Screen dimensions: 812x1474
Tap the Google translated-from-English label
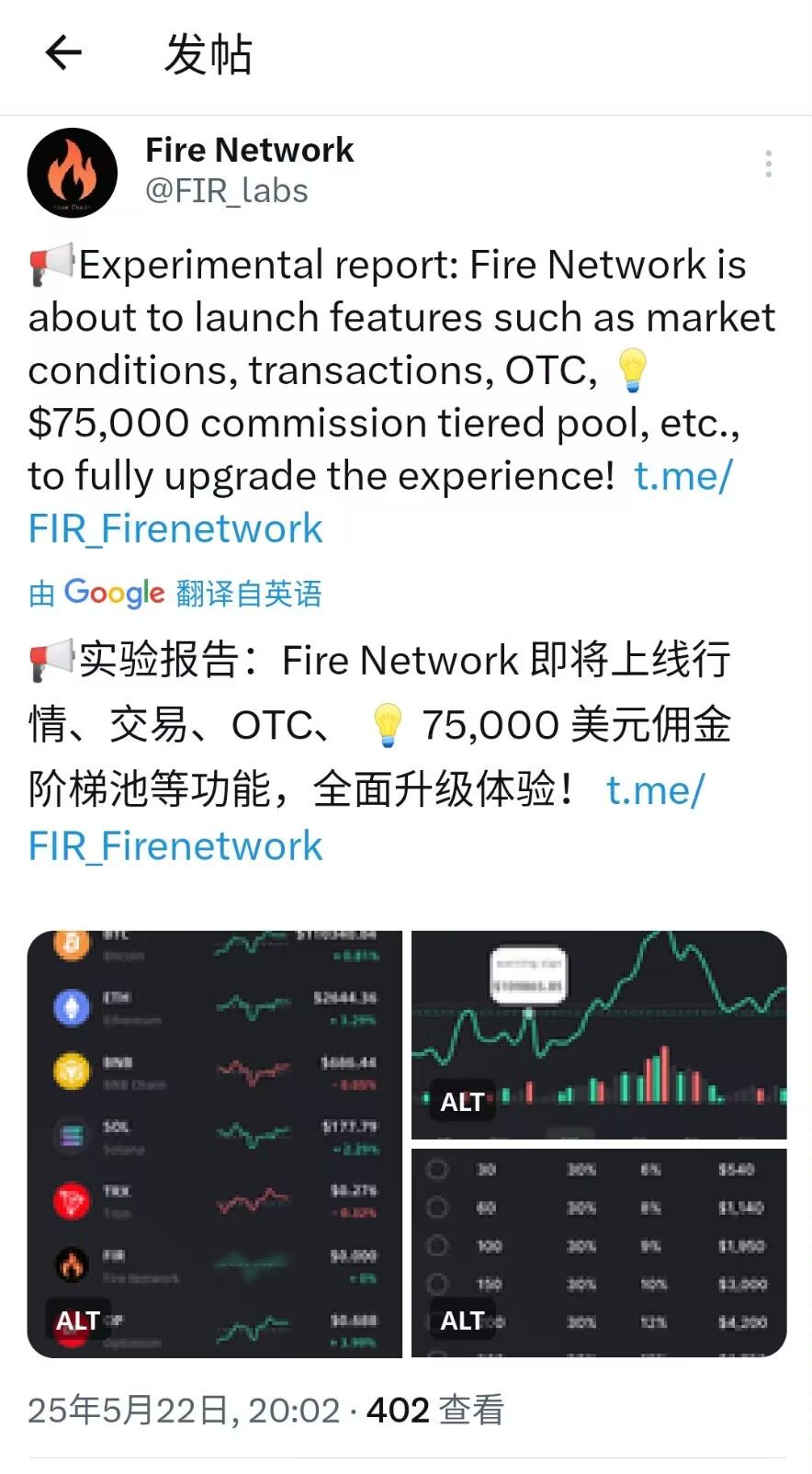tap(175, 594)
